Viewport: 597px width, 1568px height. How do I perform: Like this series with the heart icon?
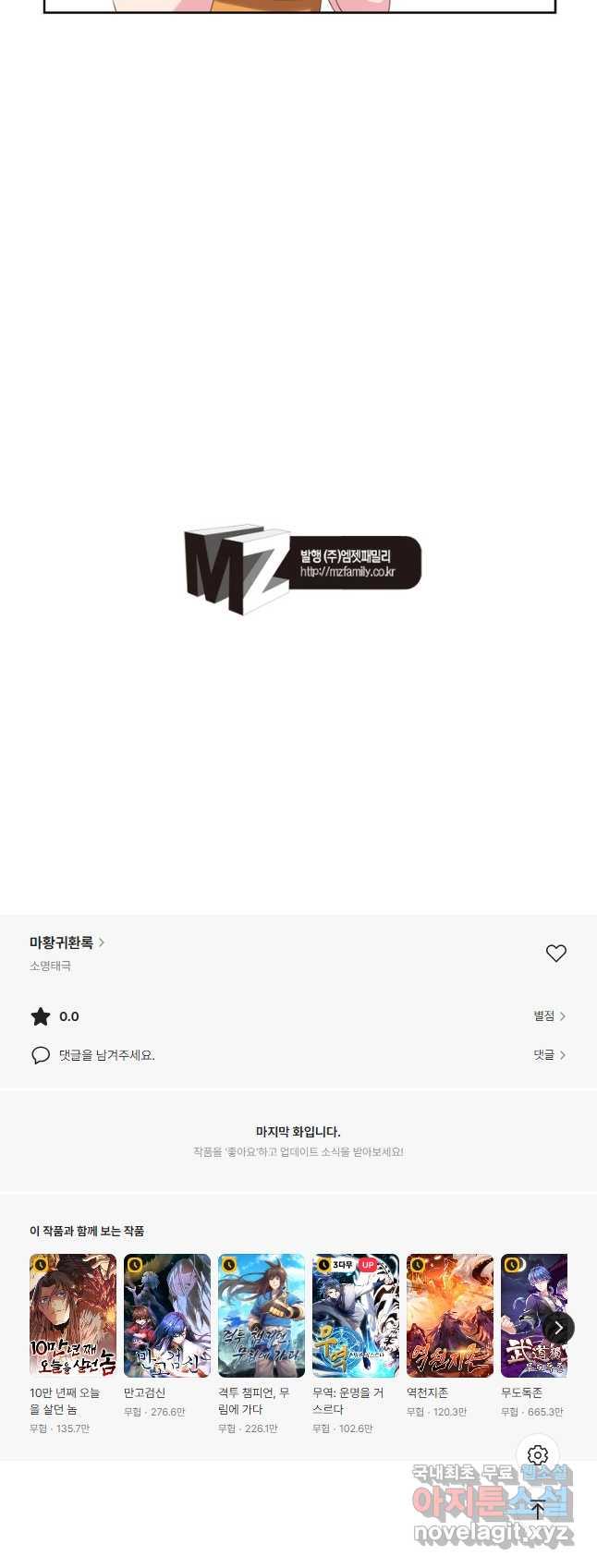(x=555, y=953)
